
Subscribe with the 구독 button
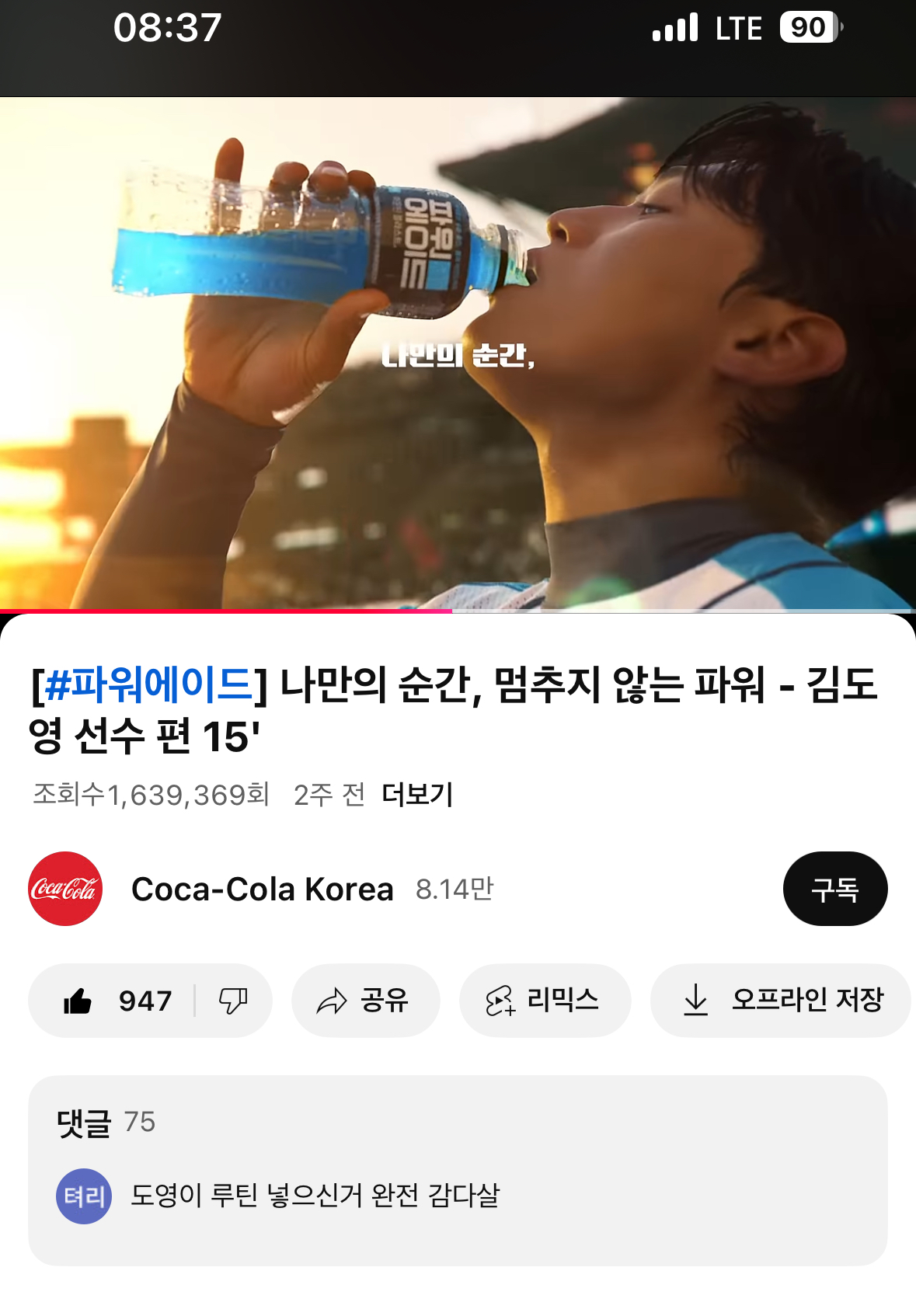[x=834, y=890]
